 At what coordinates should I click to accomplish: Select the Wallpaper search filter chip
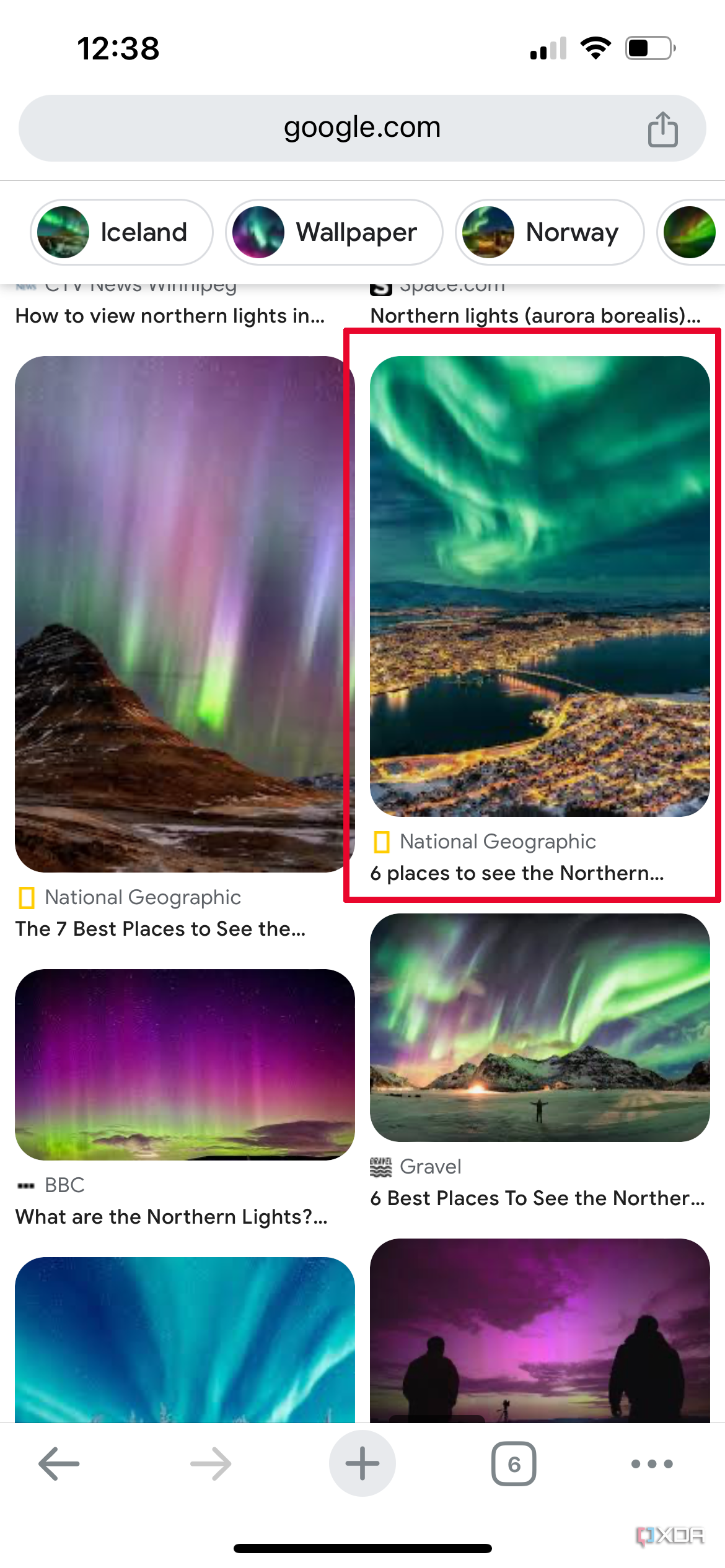334,232
